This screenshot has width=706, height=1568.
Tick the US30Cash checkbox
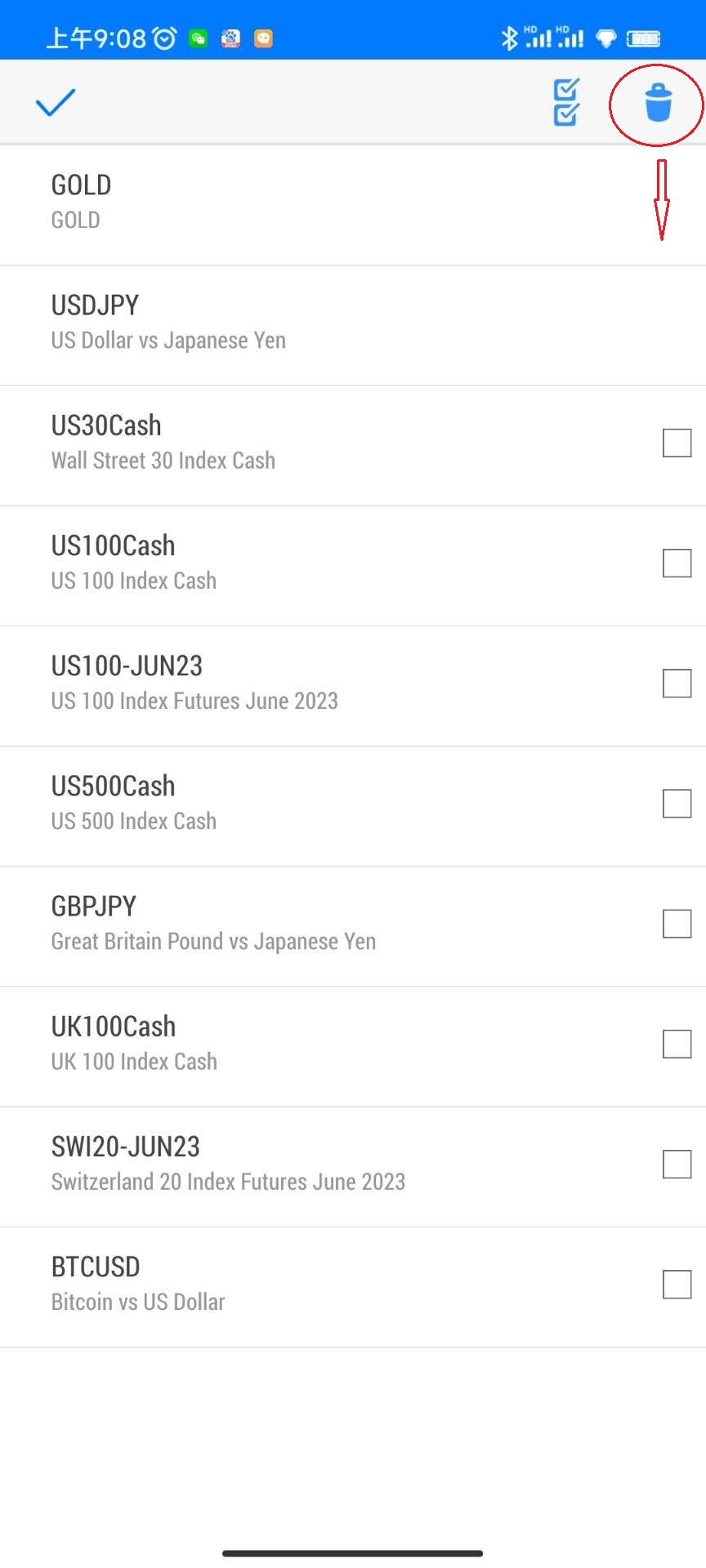[x=677, y=443]
